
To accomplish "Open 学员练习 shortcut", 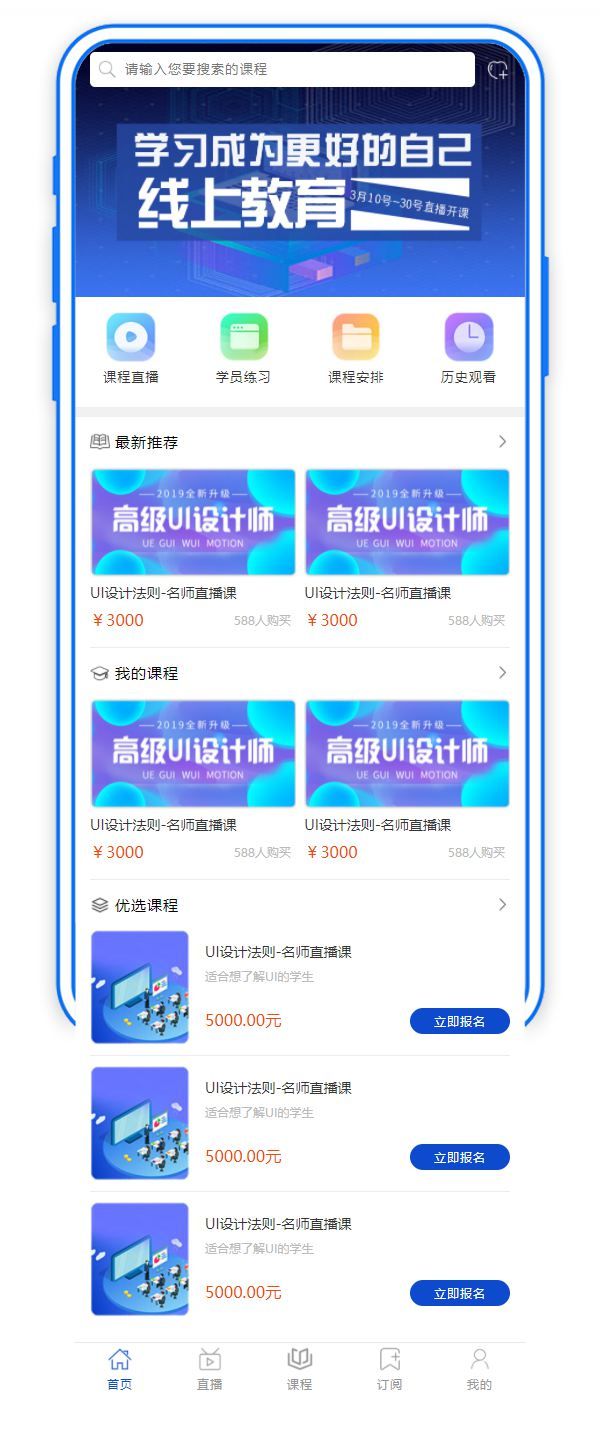I will (244, 347).
